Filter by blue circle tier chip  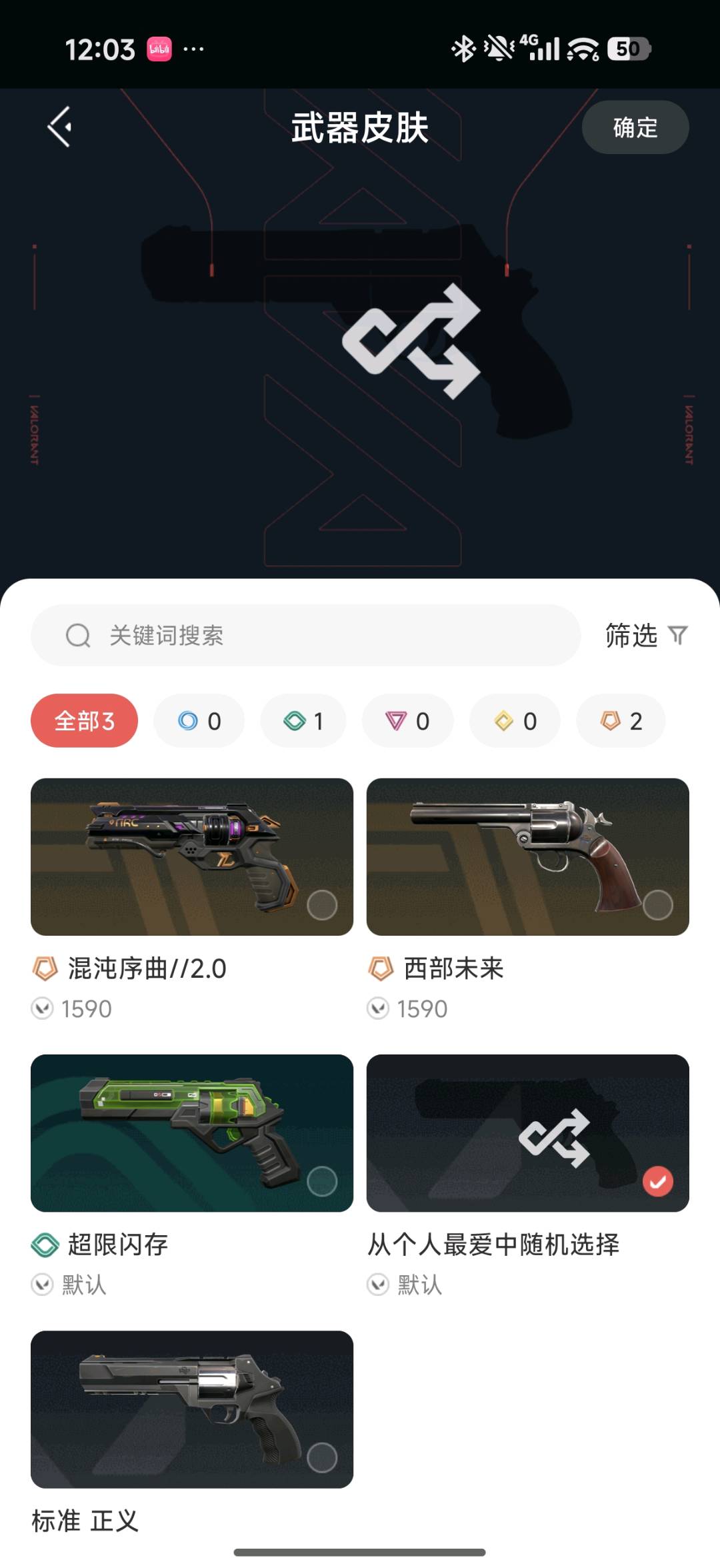[x=199, y=721]
